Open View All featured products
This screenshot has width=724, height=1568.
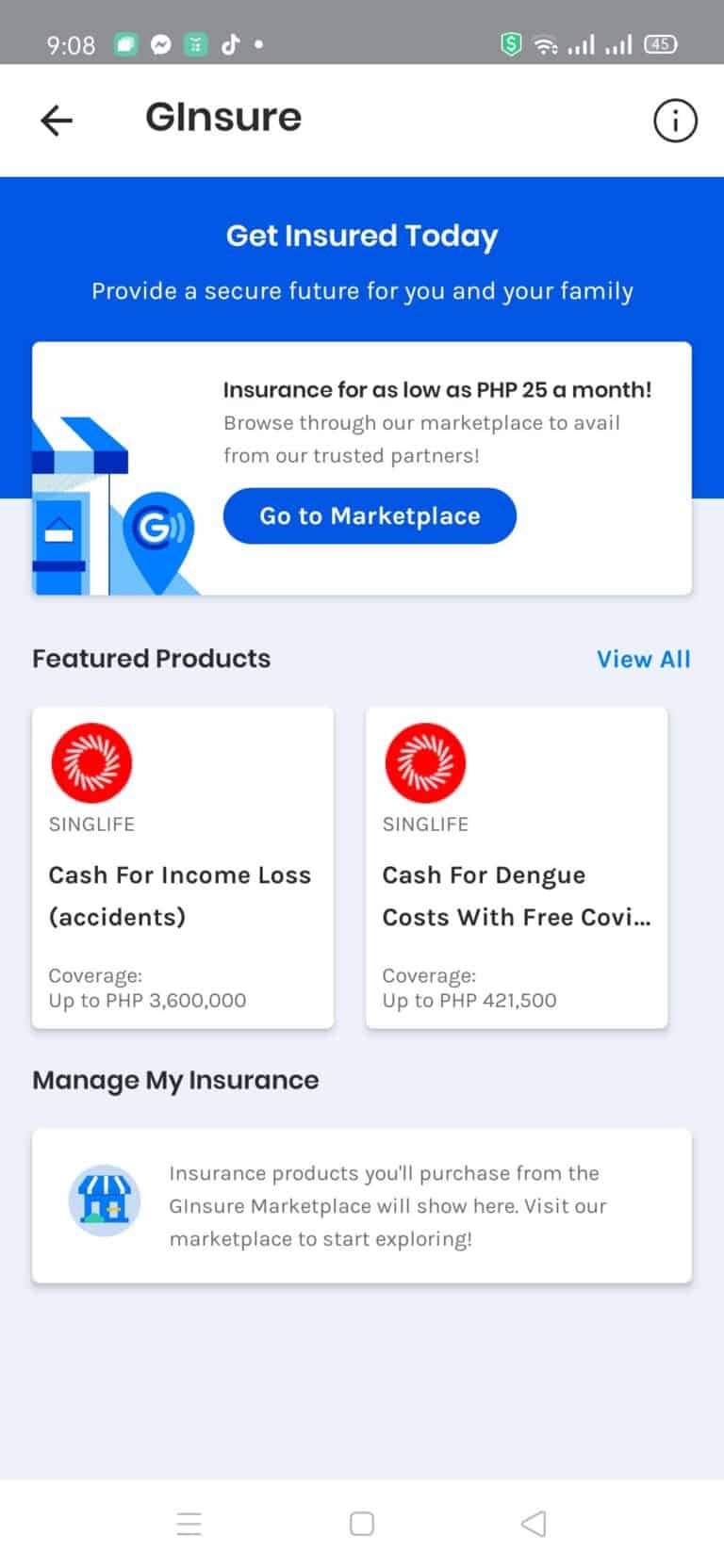[644, 659]
